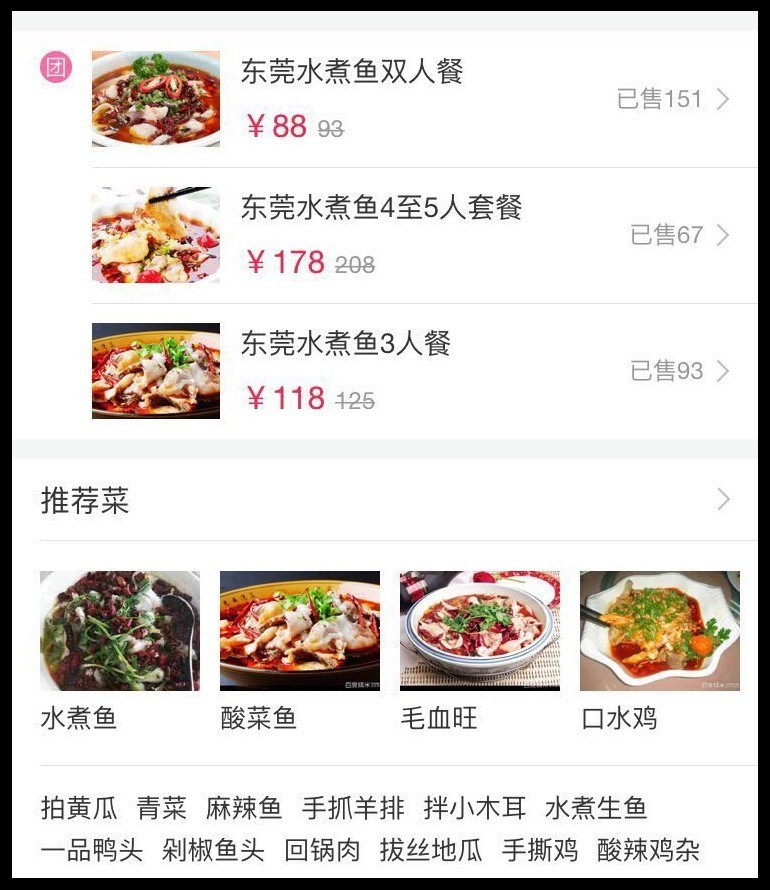View the 东莞水煮鱼3人餐 deal photo

(156, 370)
